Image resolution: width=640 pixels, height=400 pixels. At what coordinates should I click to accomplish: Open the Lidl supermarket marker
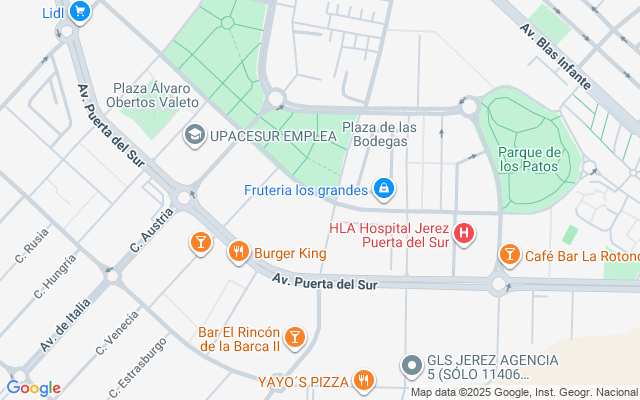[x=79, y=12]
